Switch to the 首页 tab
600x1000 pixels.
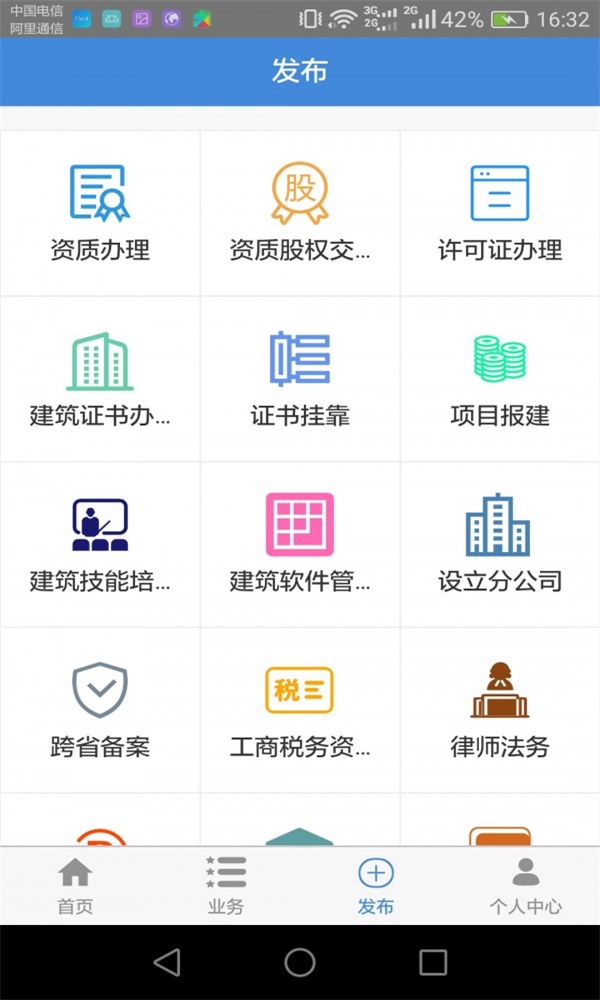(75, 886)
